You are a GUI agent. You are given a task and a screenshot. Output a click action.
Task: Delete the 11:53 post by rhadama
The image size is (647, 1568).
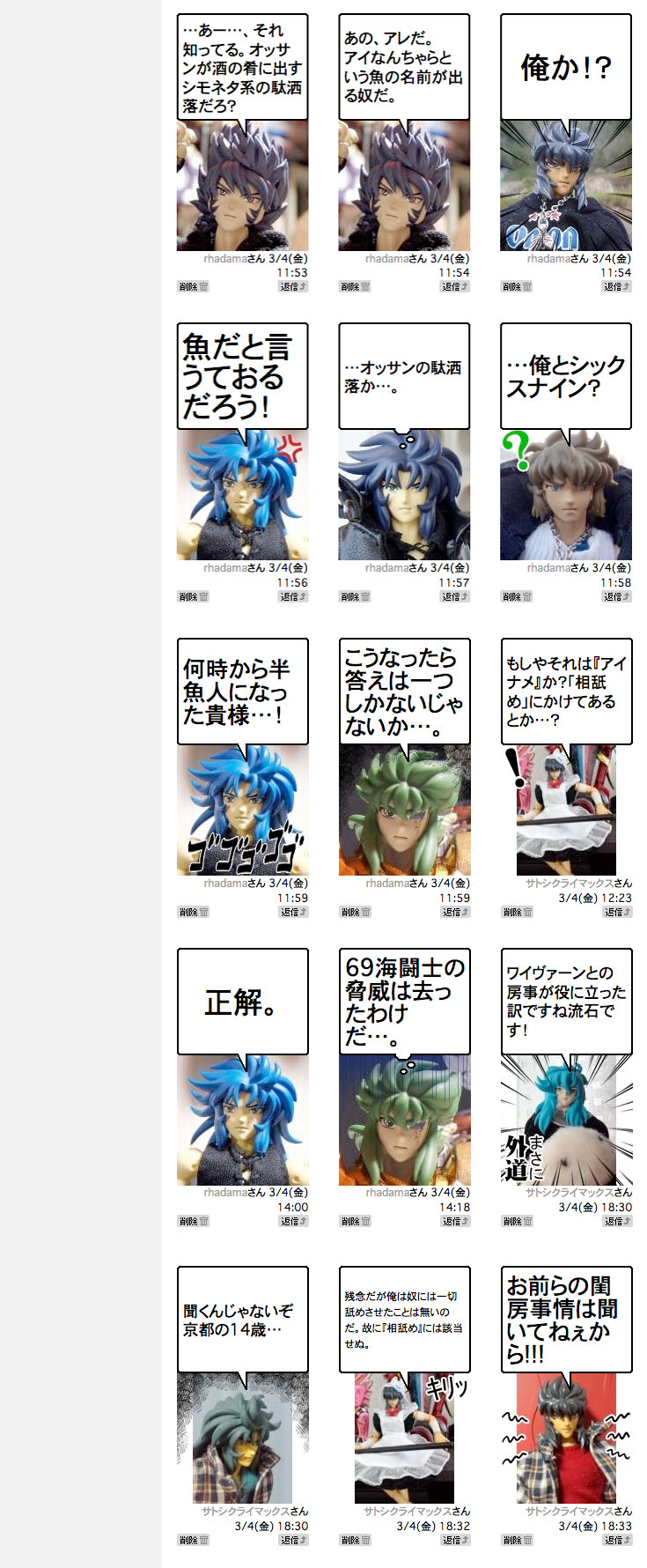[x=193, y=286]
